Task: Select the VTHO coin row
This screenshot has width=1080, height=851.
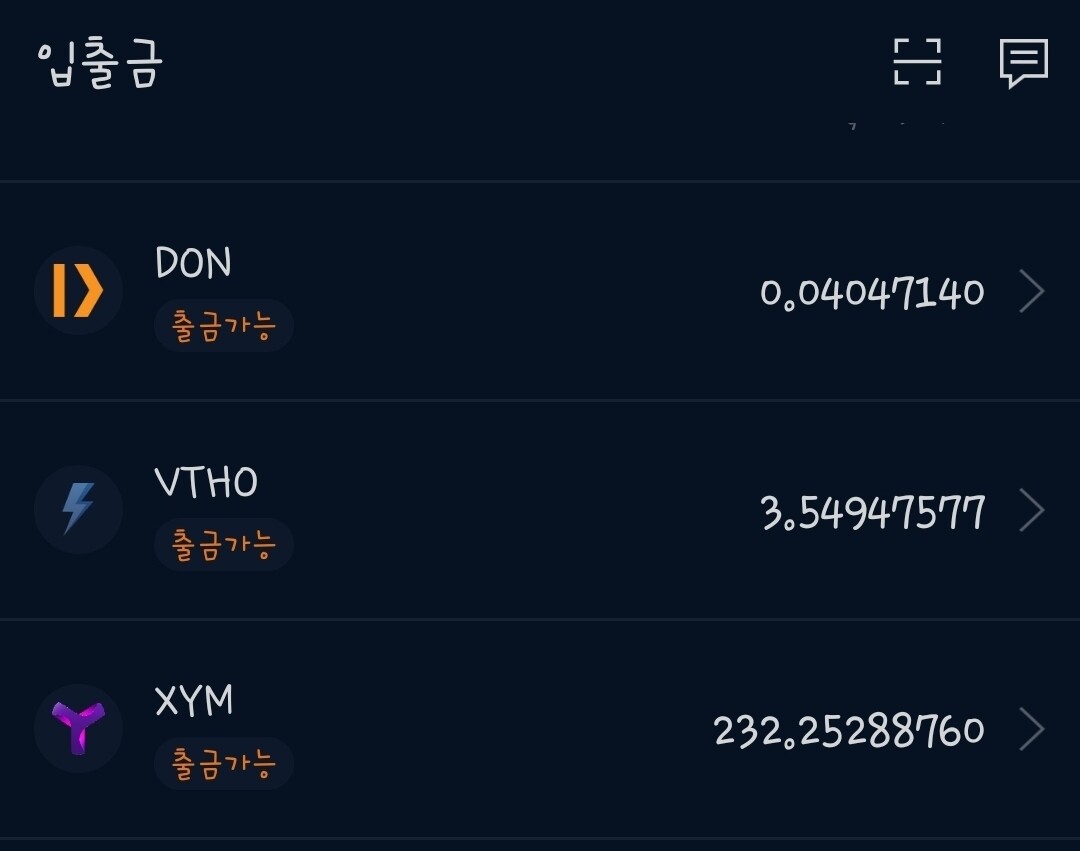Action: click(x=540, y=510)
